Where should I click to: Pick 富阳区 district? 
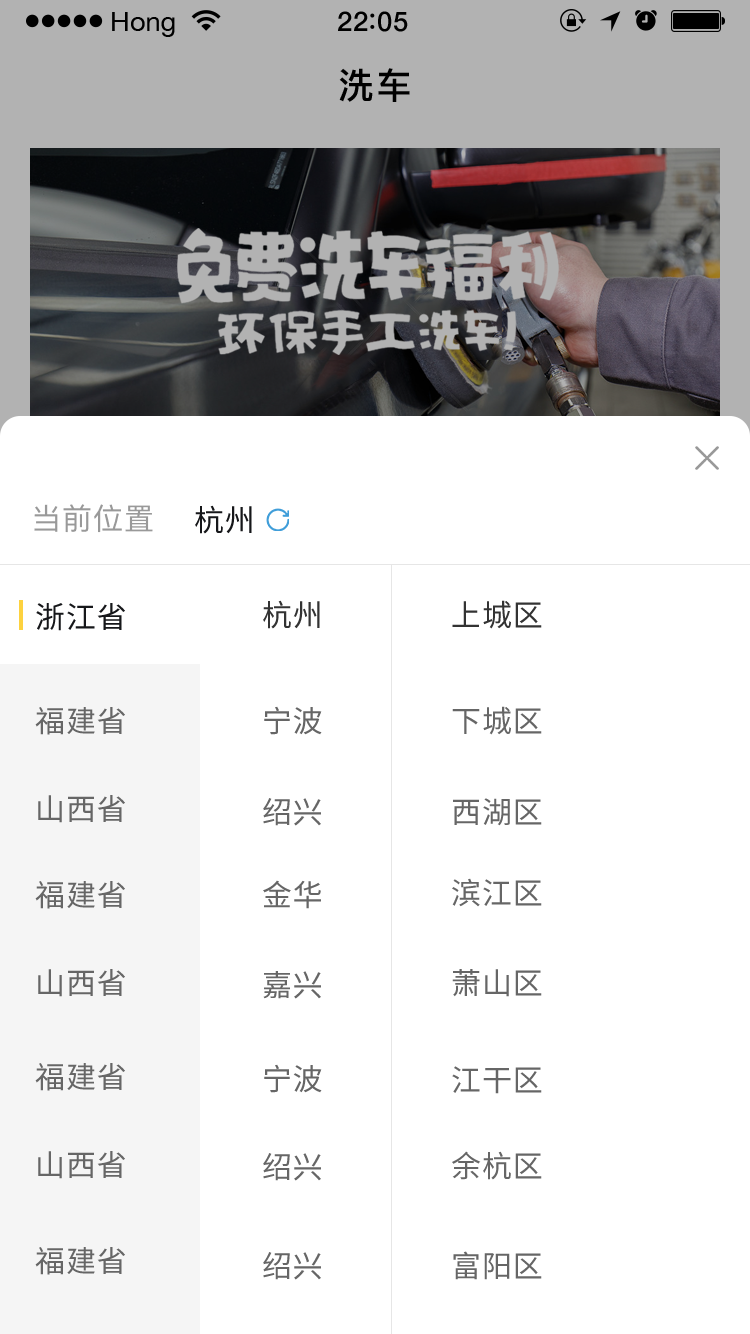497,1266
